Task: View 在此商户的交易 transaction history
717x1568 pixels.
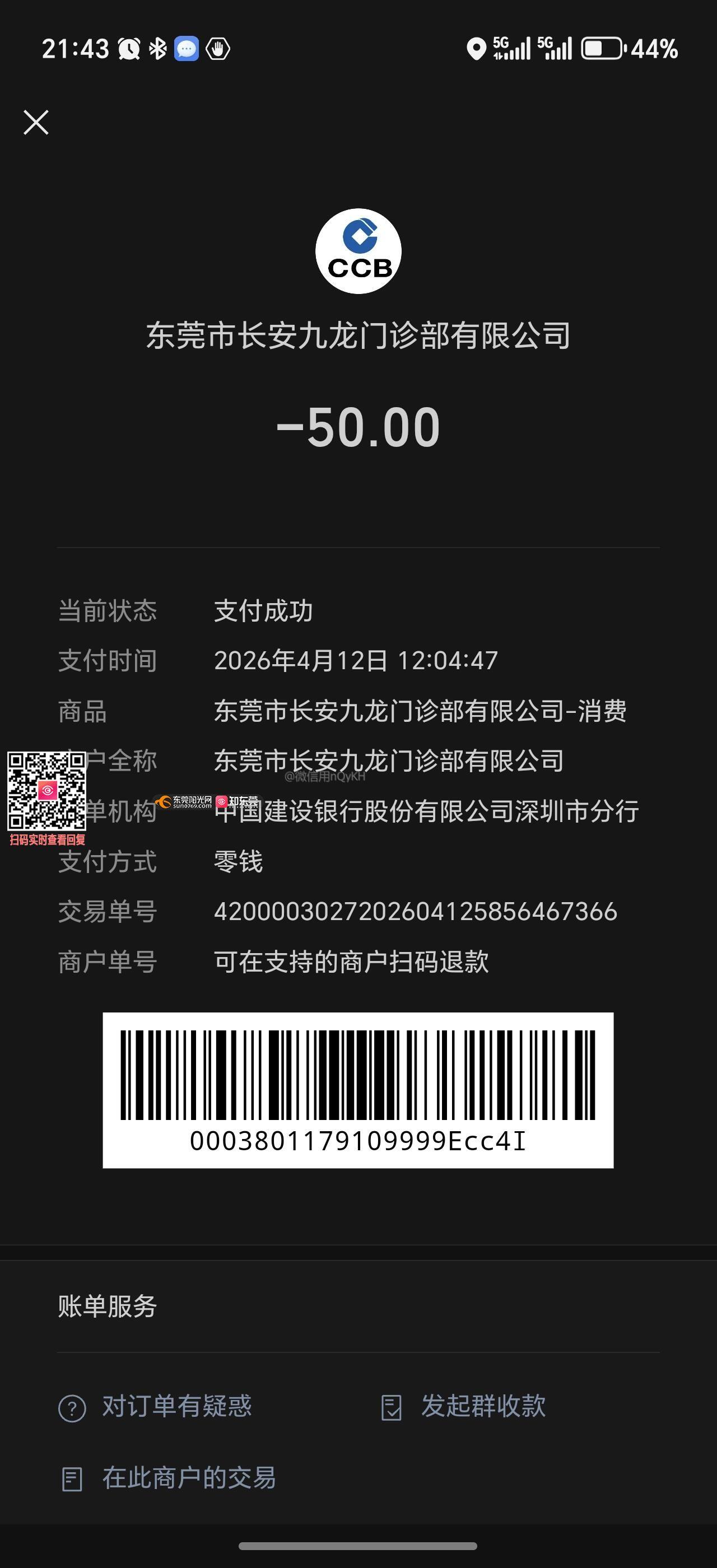Action: pyautogui.click(x=169, y=1478)
